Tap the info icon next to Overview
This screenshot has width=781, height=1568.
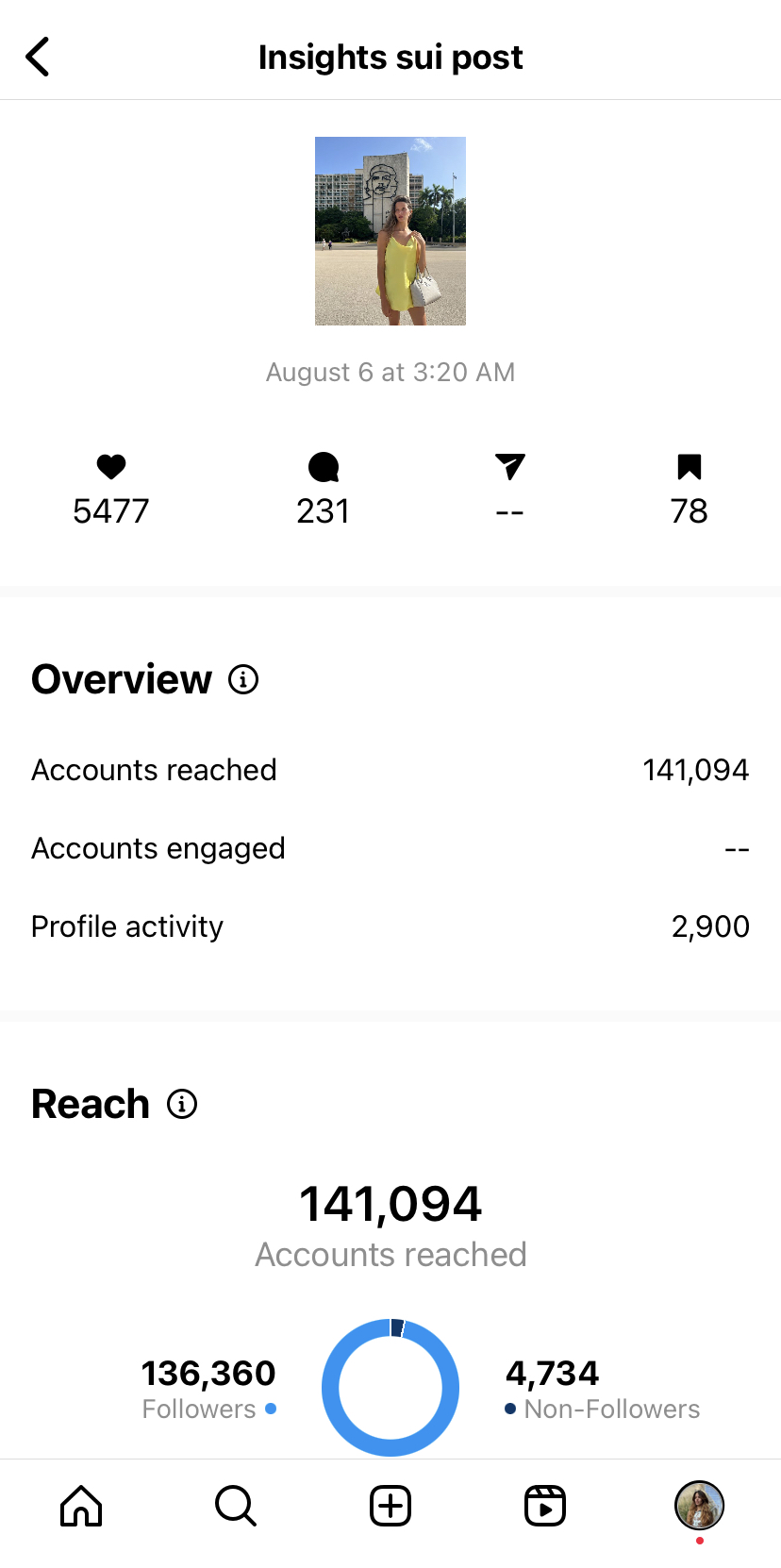tap(243, 679)
